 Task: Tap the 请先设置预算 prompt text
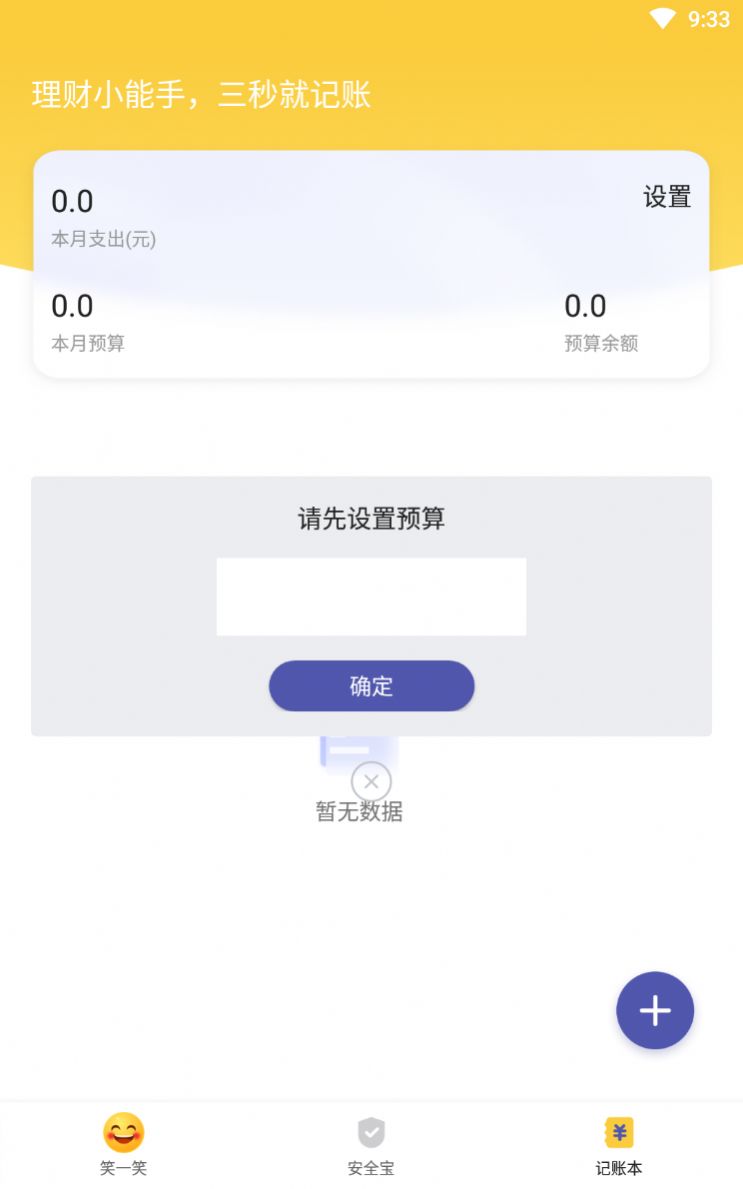click(x=371, y=520)
